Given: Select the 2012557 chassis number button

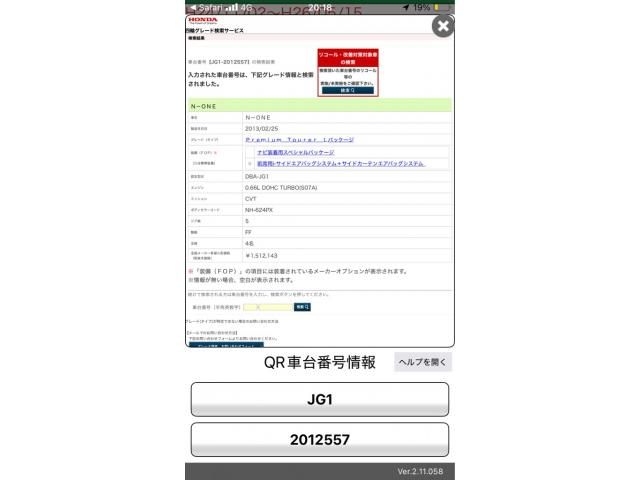Looking at the screenshot, I should click(x=319, y=439).
